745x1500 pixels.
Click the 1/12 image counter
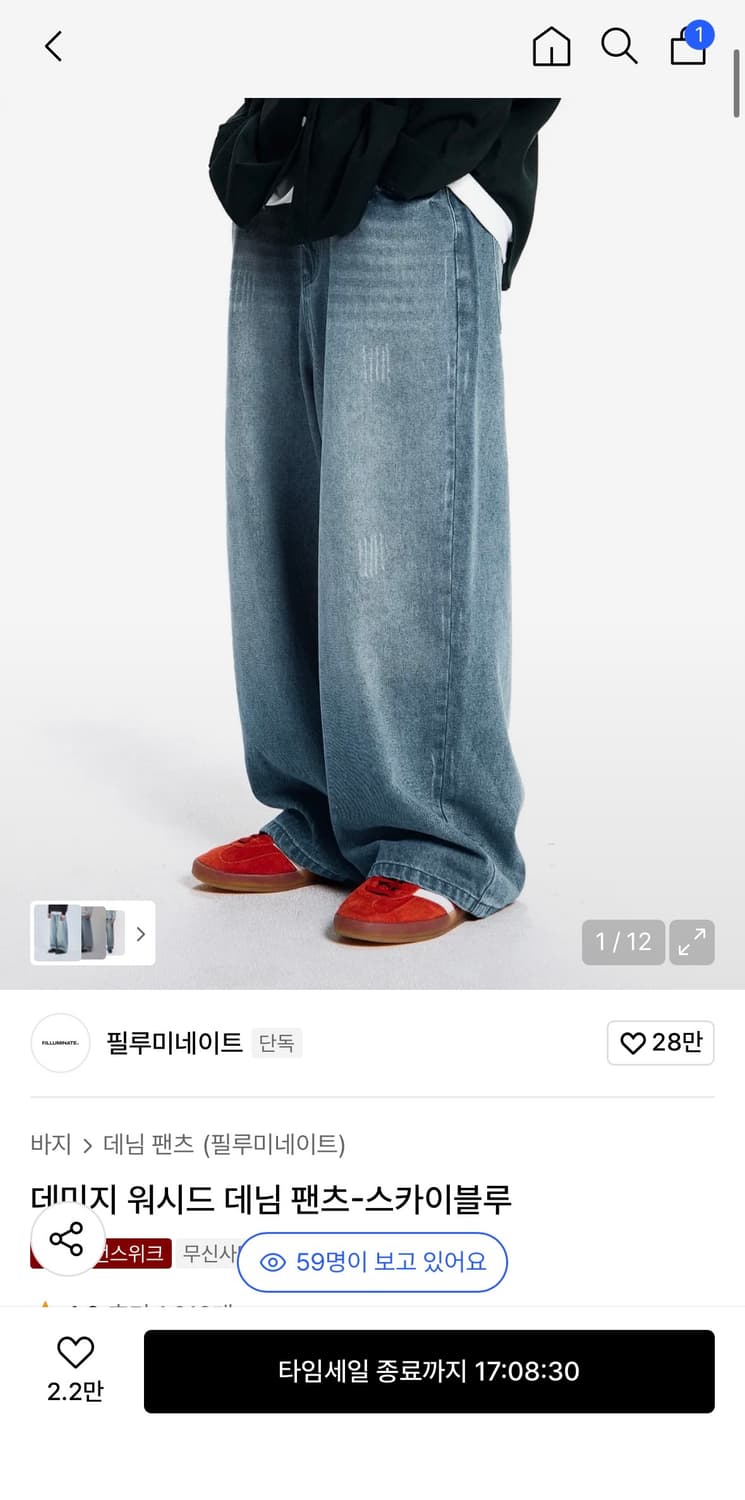623,941
